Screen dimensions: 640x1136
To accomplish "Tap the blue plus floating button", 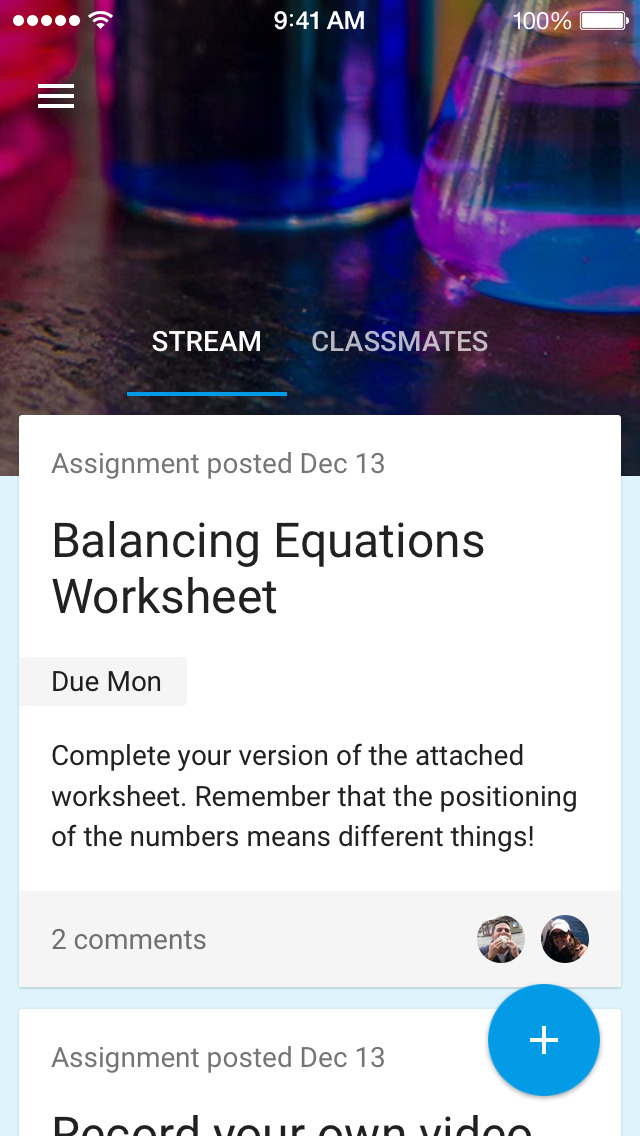I will point(543,1040).
